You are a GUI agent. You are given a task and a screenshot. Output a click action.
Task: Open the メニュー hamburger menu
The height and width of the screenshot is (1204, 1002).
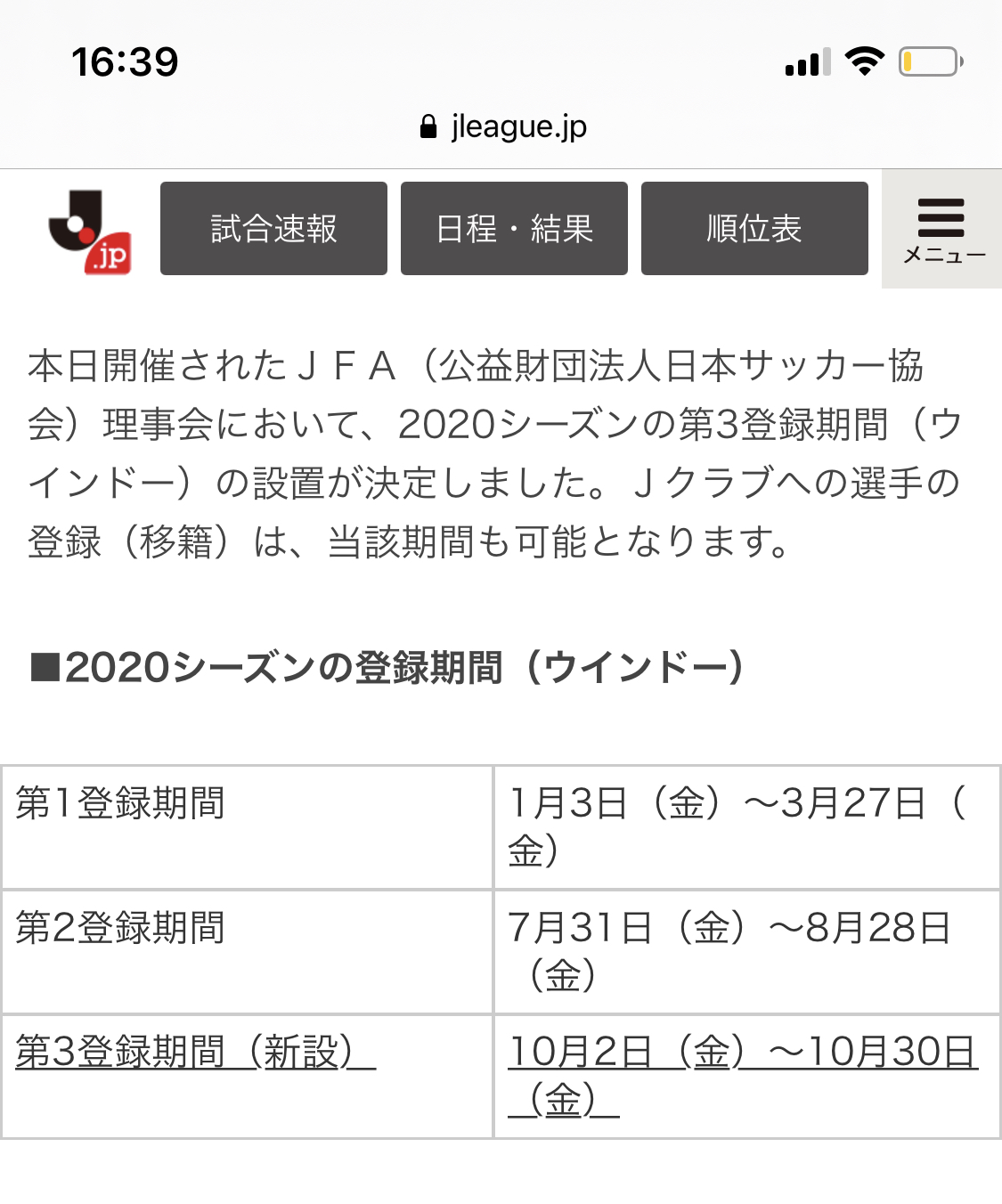(942, 229)
